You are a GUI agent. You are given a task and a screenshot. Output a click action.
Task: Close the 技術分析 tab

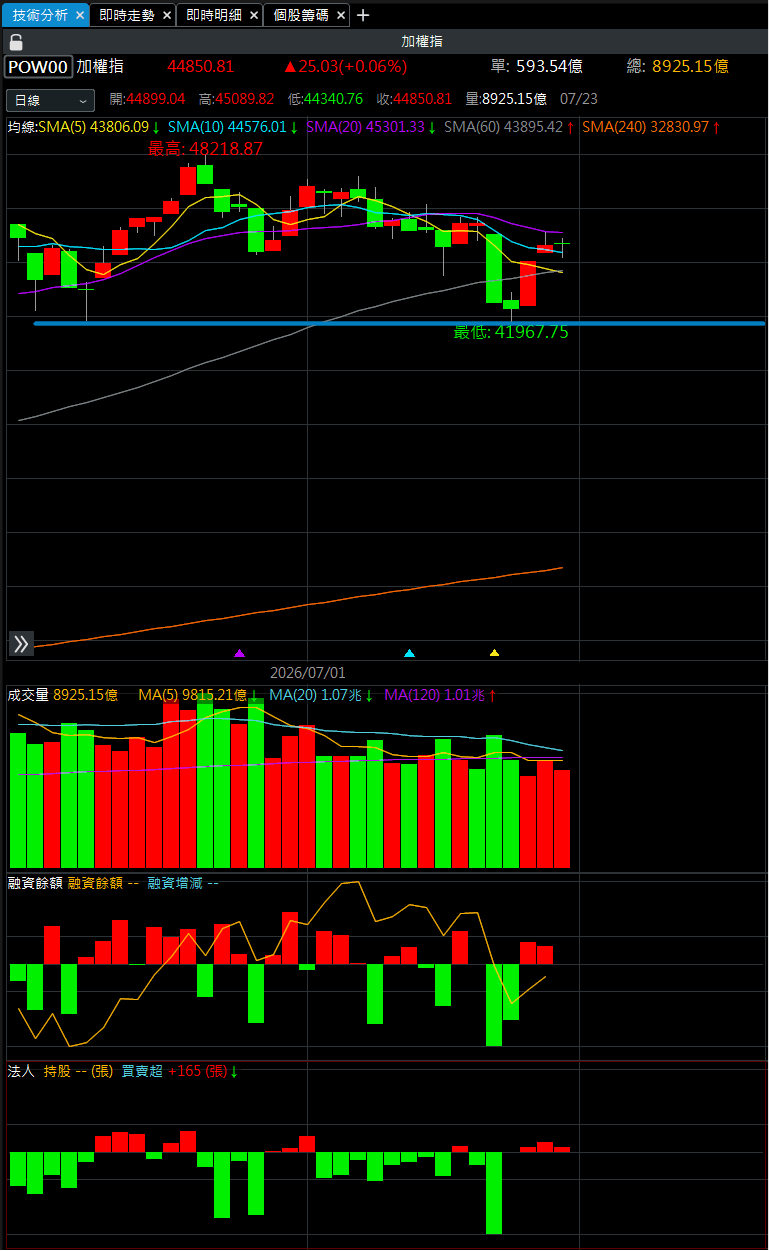point(80,16)
